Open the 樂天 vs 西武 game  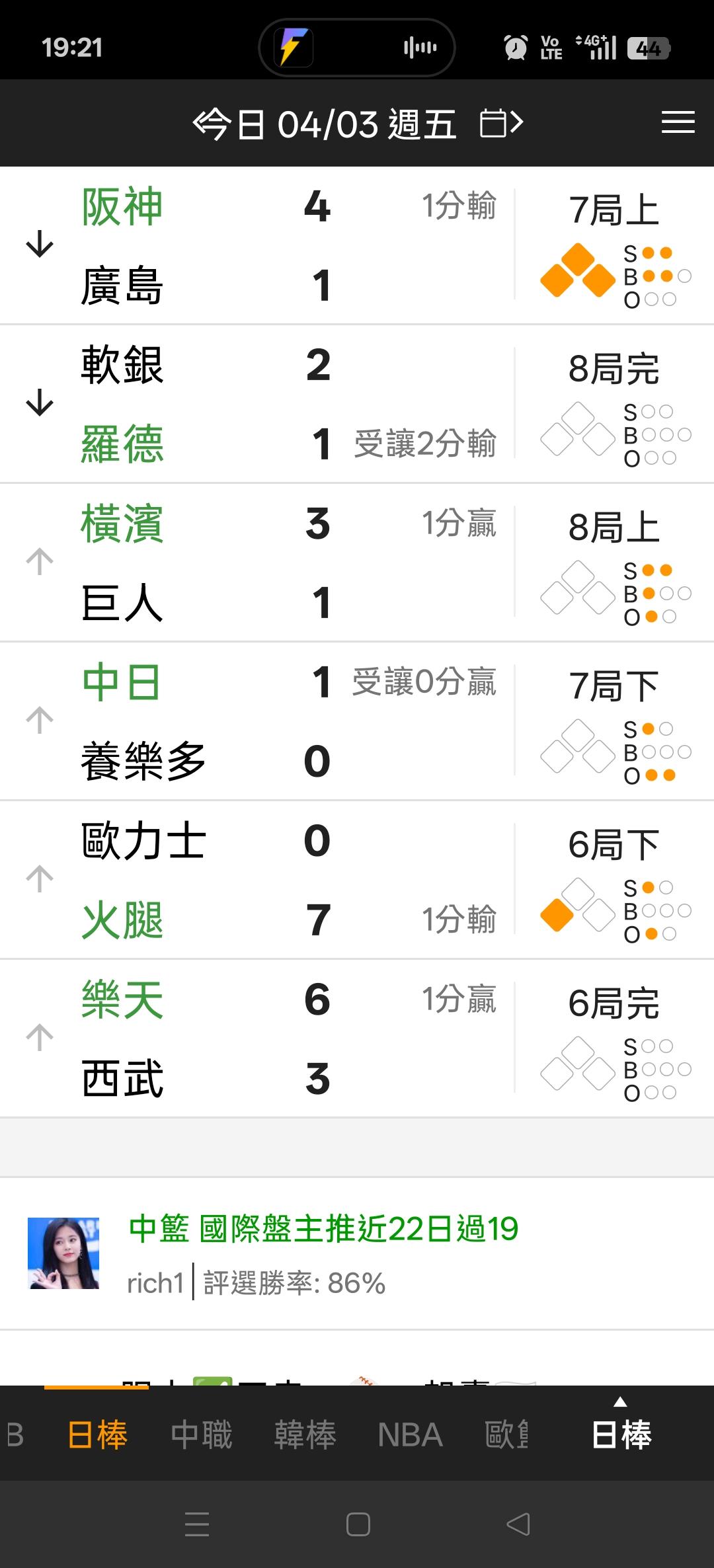pyautogui.click(x=264, y=1039)
